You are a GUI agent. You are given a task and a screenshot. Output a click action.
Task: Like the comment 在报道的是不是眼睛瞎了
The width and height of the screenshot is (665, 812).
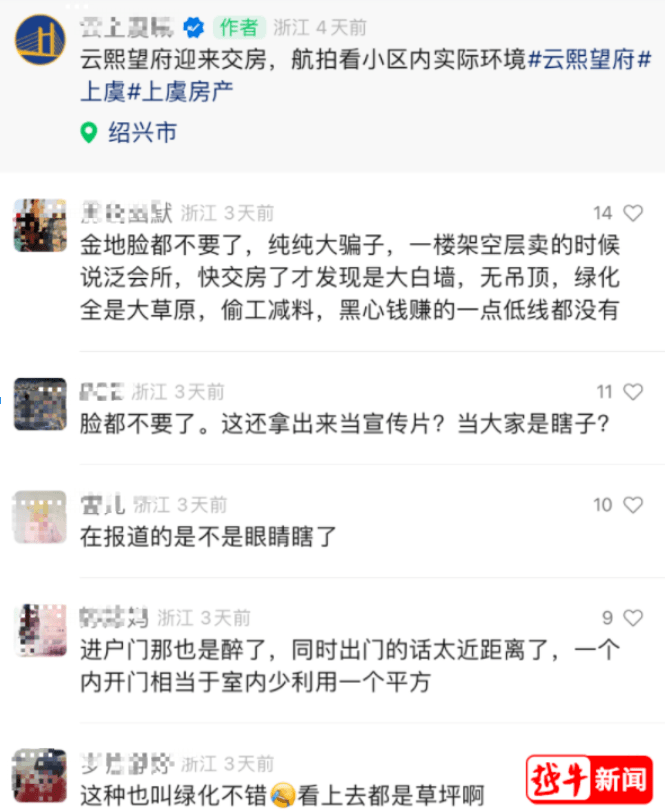point(632,505)
